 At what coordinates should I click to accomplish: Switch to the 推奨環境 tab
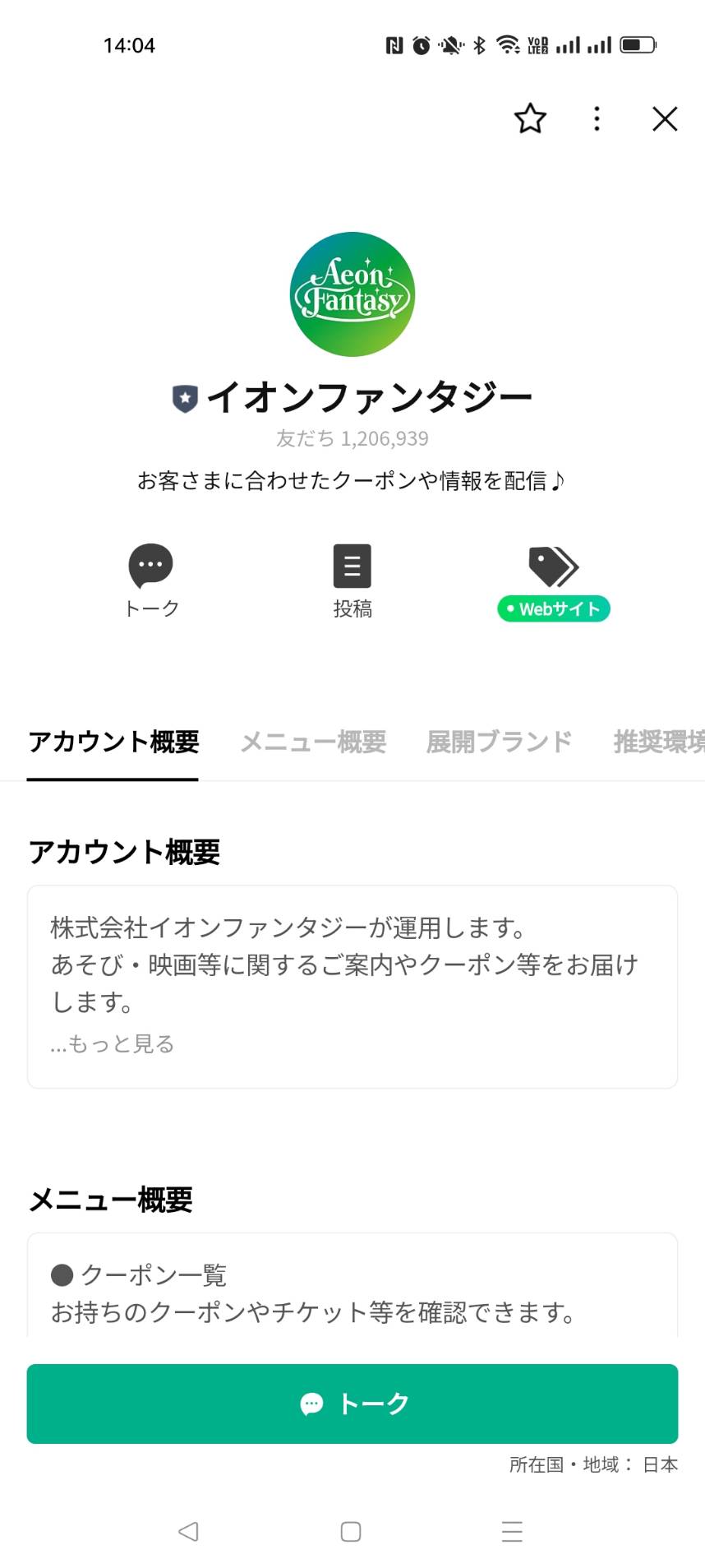tap(659, 742)
